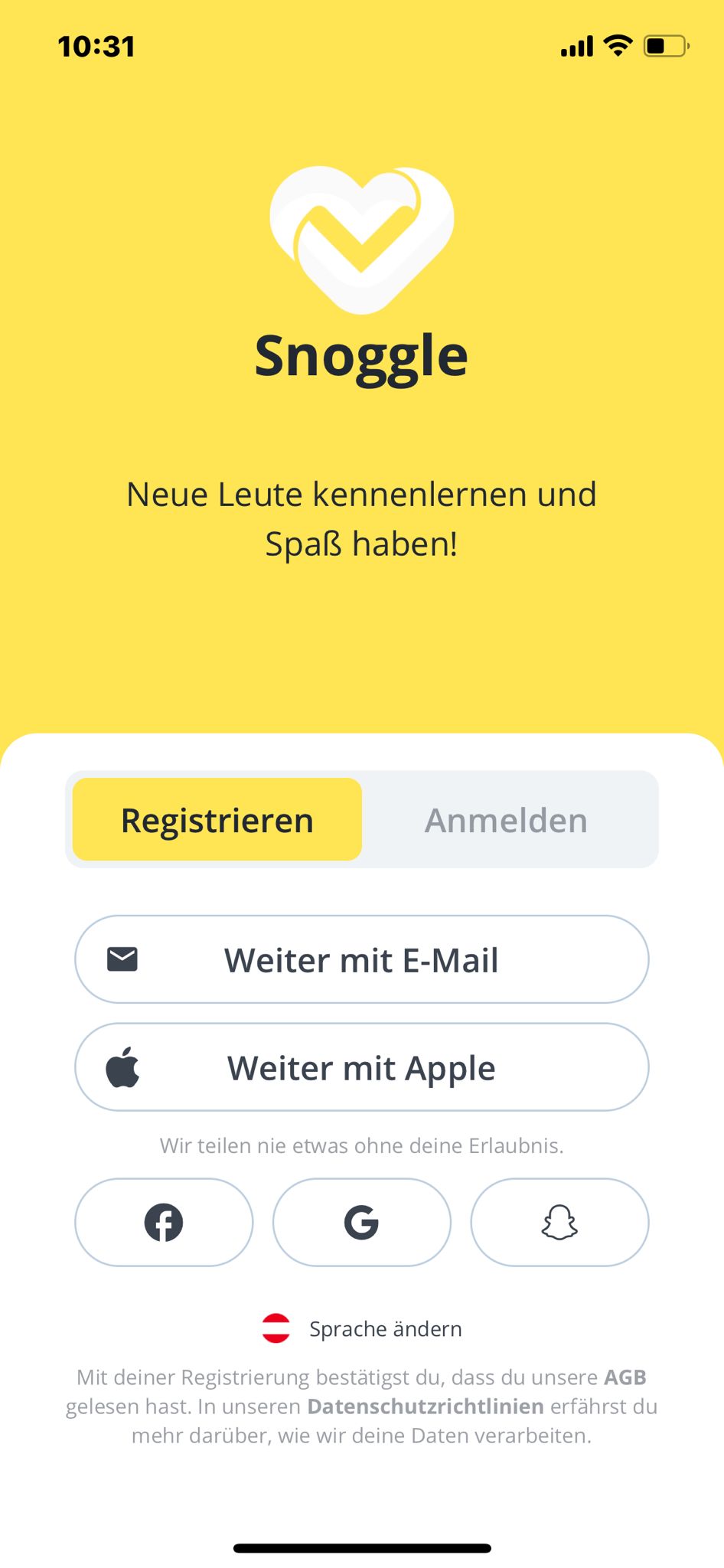Viewport: 724px width, 1568px height.
Task: Open the Datenschutzrichtlinien link
Action: 426,1406
